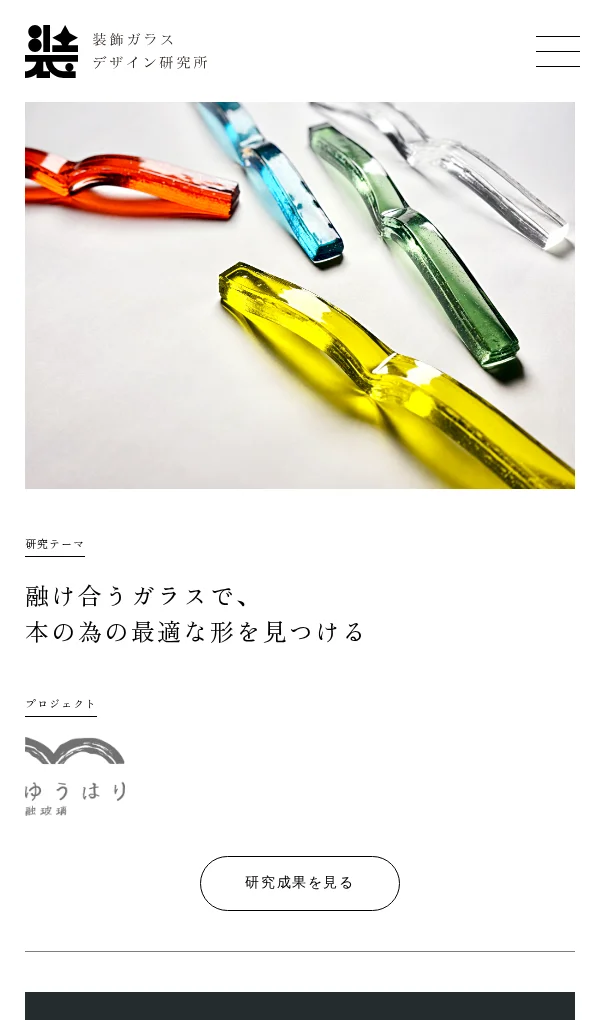This screenshot has height=1020, width=600.
Task: Open the colored glass project image
Action: tap(300, 295)
